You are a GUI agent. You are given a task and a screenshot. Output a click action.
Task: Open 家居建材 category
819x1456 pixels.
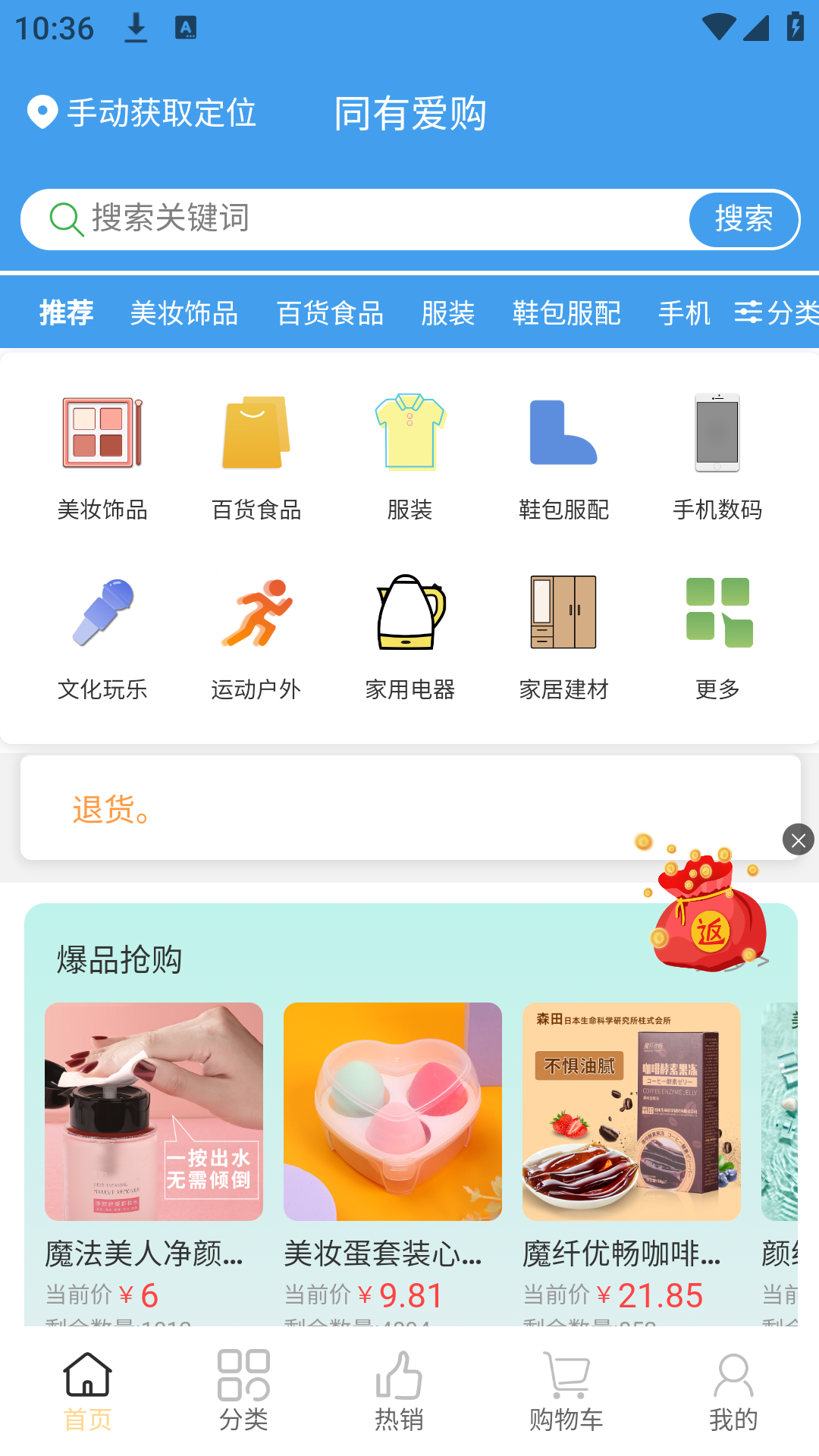click(563, 637)
